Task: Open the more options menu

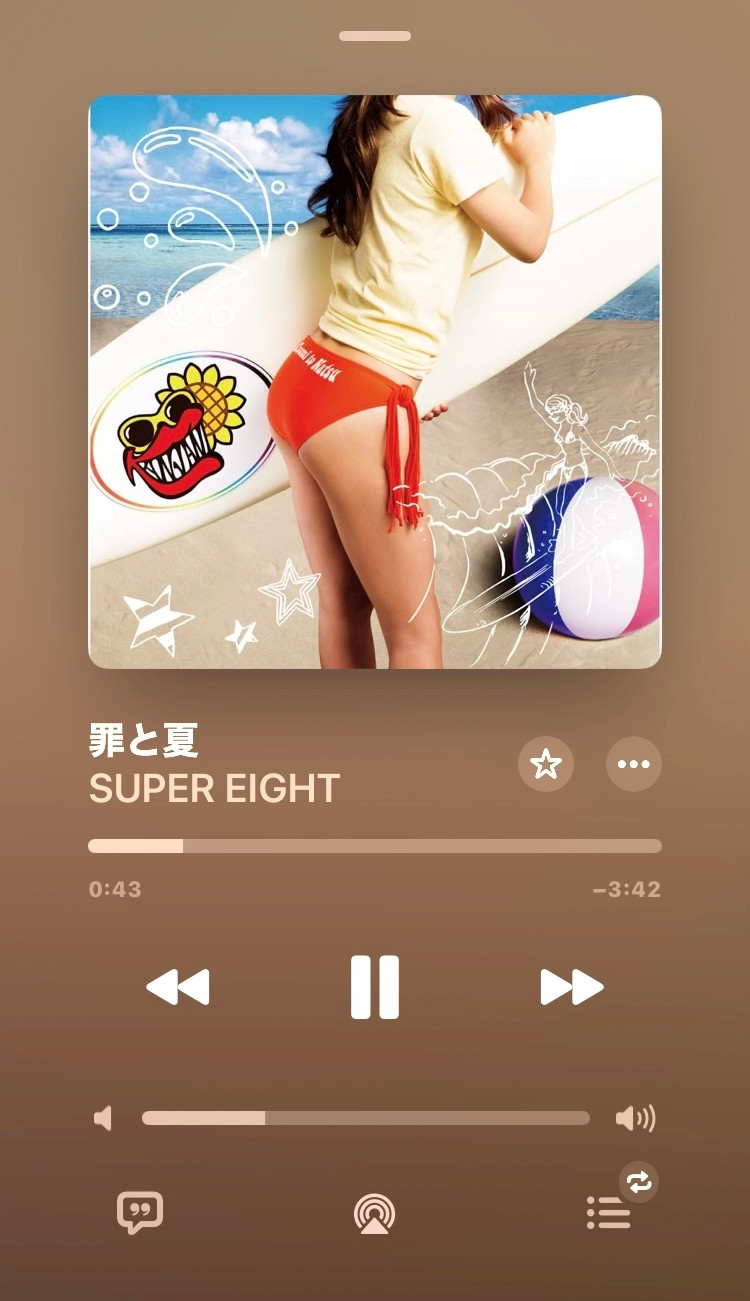Action: (x=634, y=764)
